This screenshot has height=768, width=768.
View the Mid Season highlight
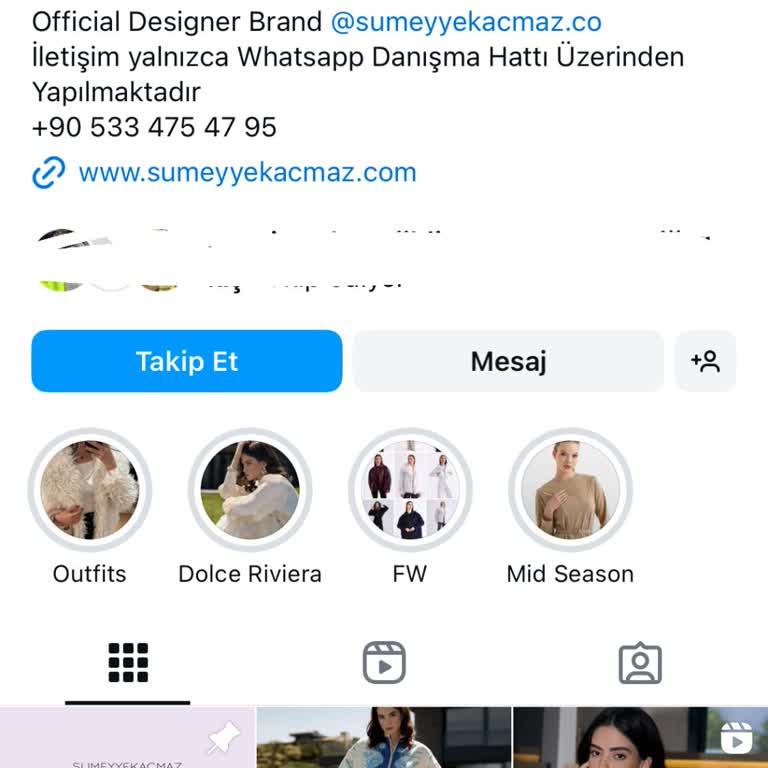click(570, 490)
